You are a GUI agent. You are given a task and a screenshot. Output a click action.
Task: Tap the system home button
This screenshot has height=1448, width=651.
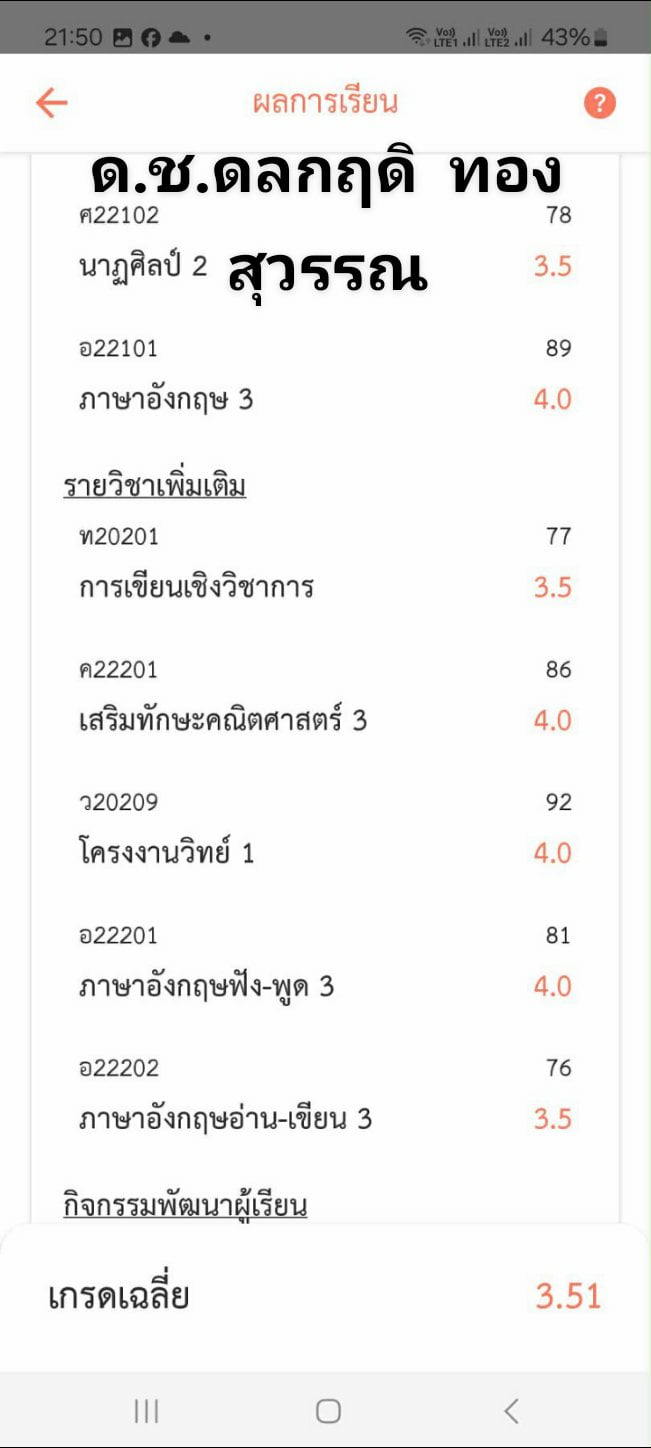pyautogui.click(x=328, y=1411)
